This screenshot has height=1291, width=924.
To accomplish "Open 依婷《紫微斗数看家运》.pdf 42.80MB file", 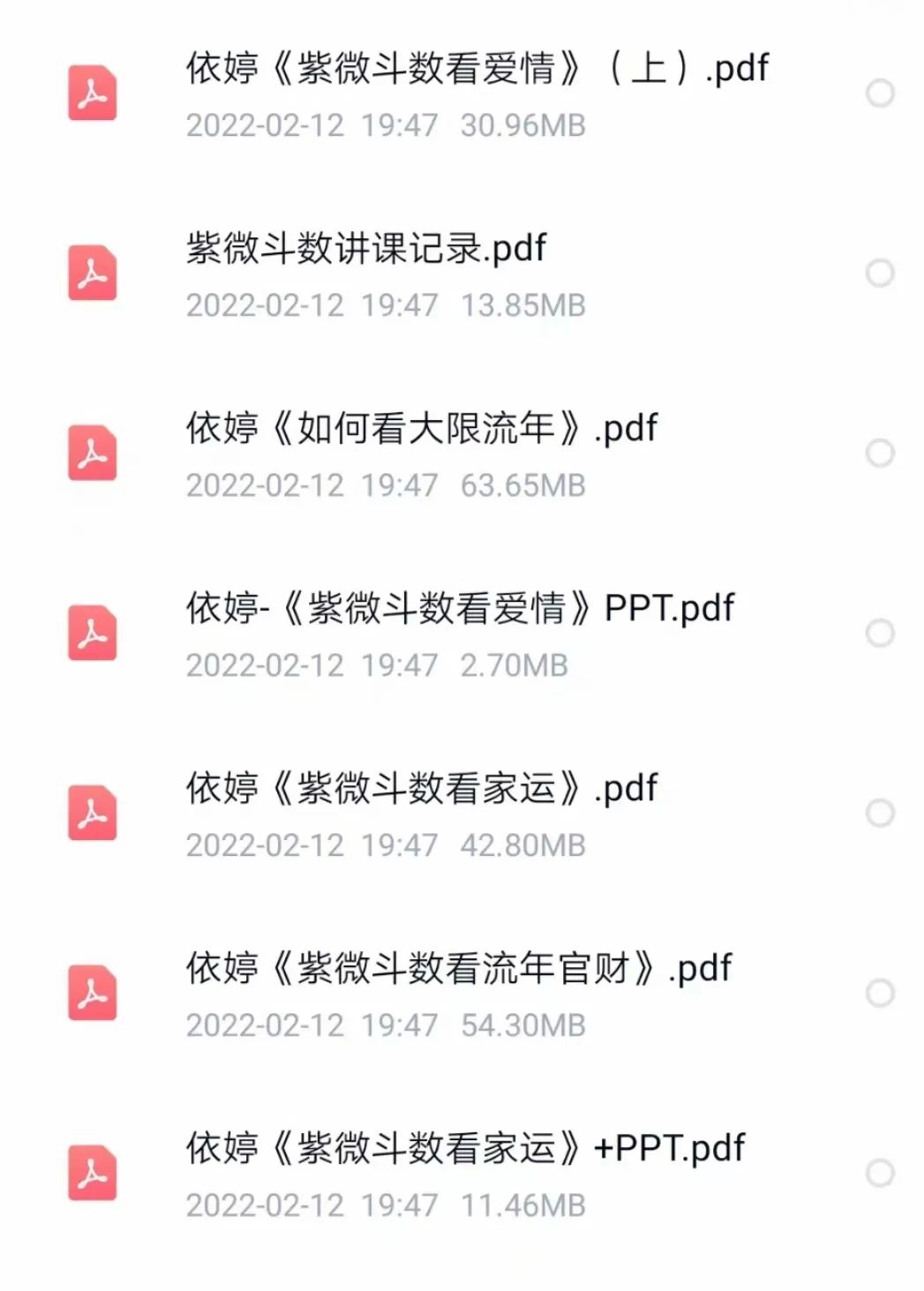I will (x=422, y=789).
